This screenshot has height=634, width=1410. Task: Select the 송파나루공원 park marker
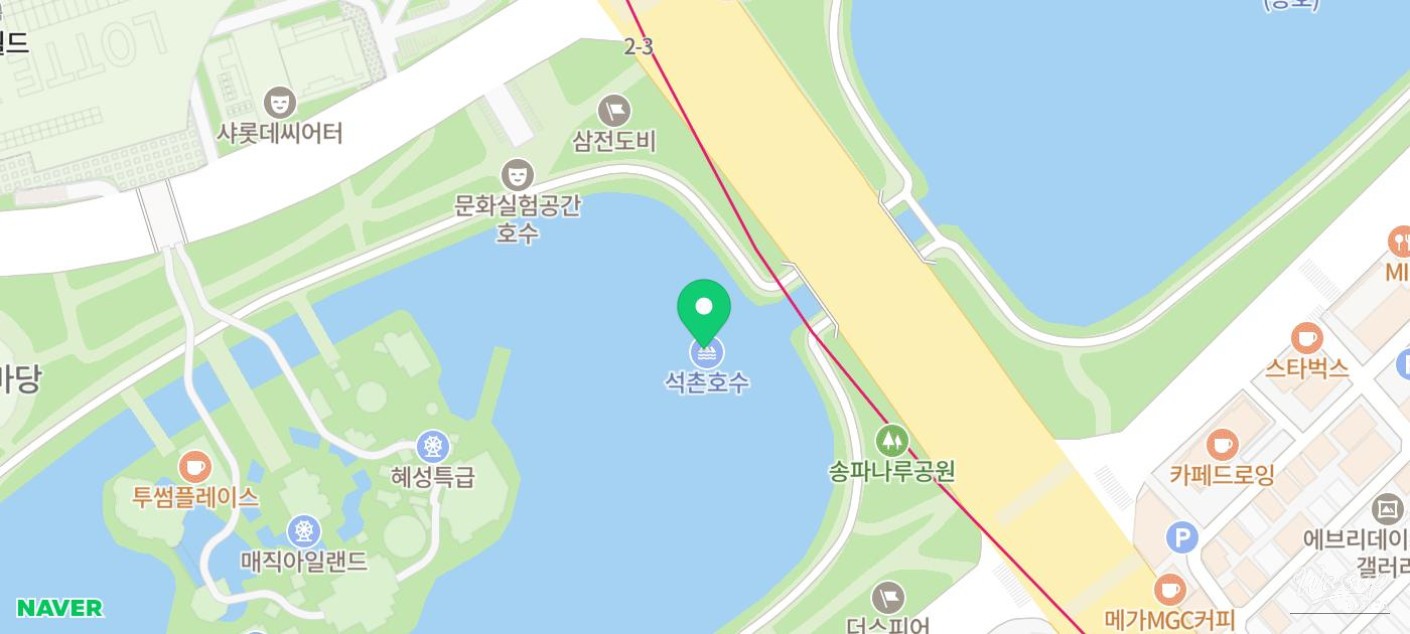891,440
